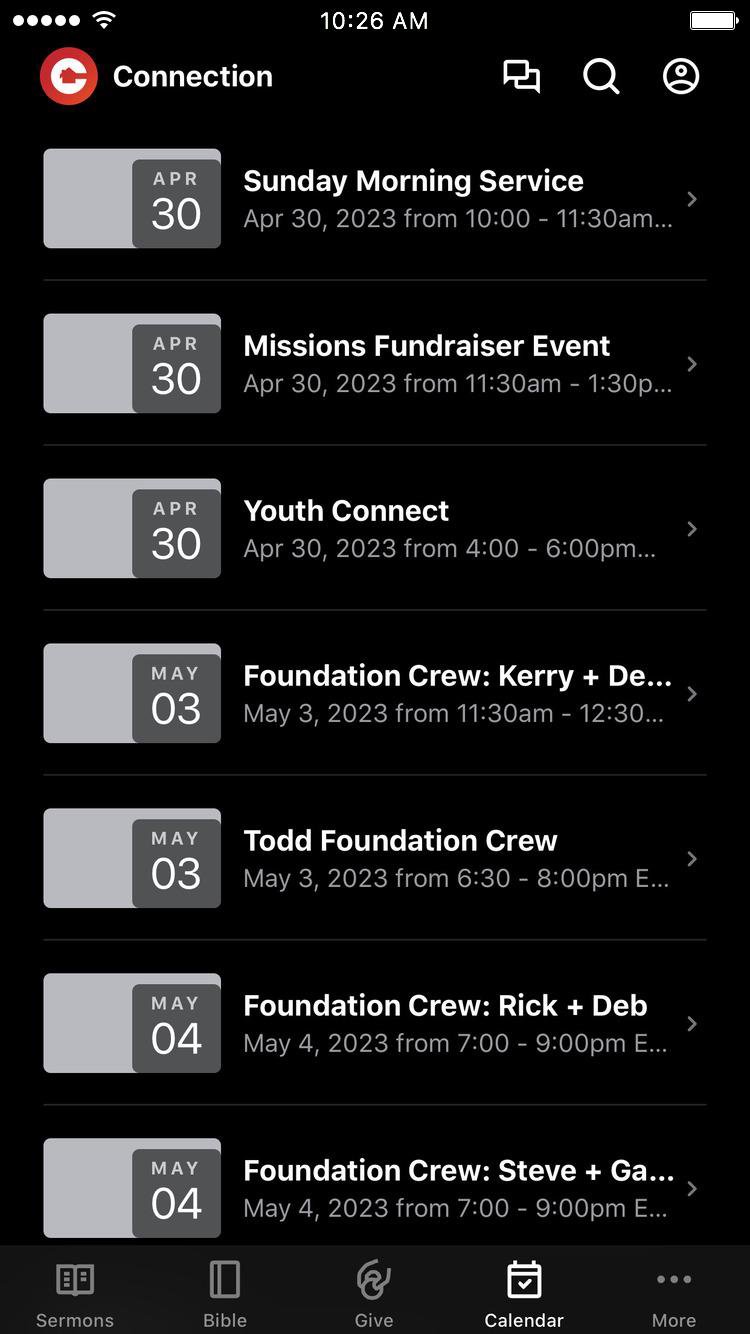Tap the Calendar tab

(x=524, y=1292)
